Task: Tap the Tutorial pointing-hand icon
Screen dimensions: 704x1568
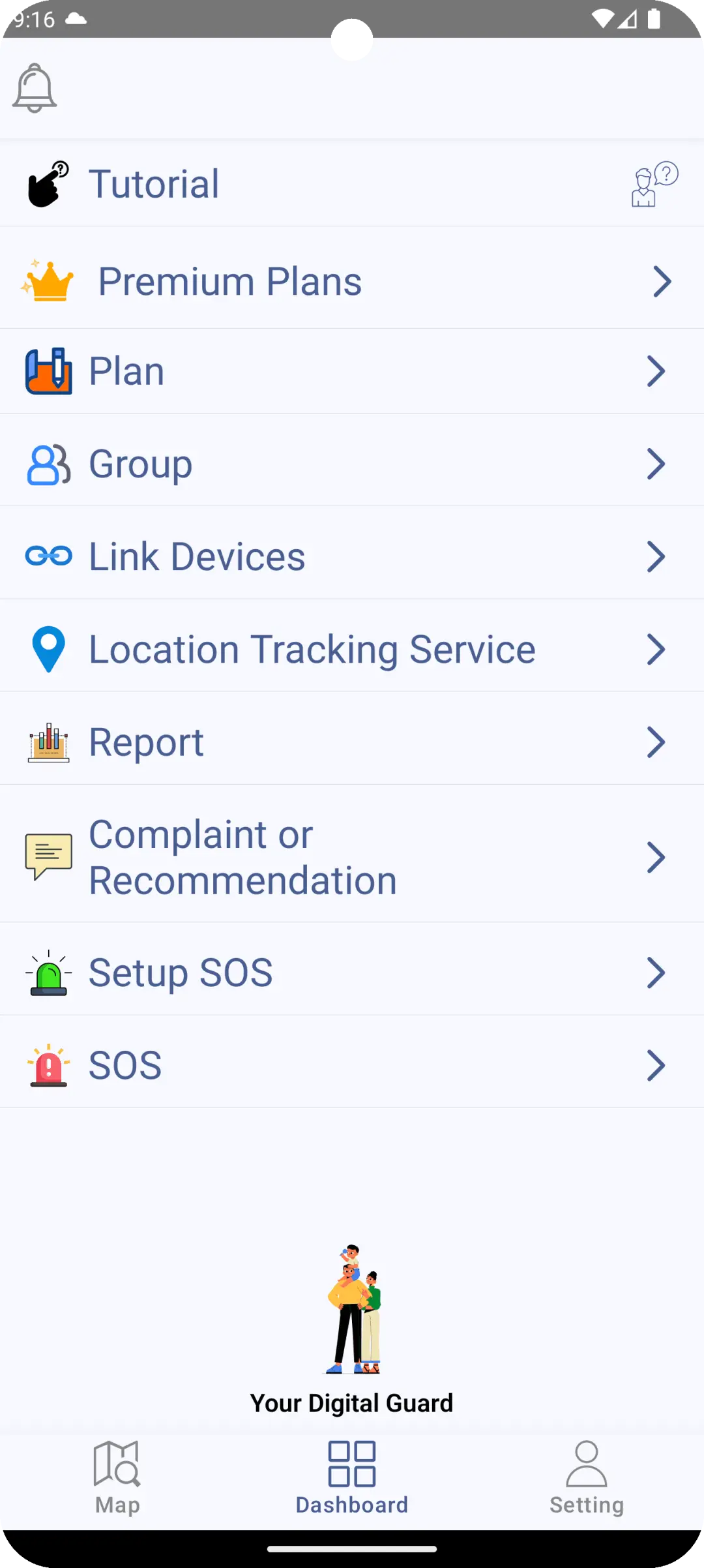Action: coord(47,183)
